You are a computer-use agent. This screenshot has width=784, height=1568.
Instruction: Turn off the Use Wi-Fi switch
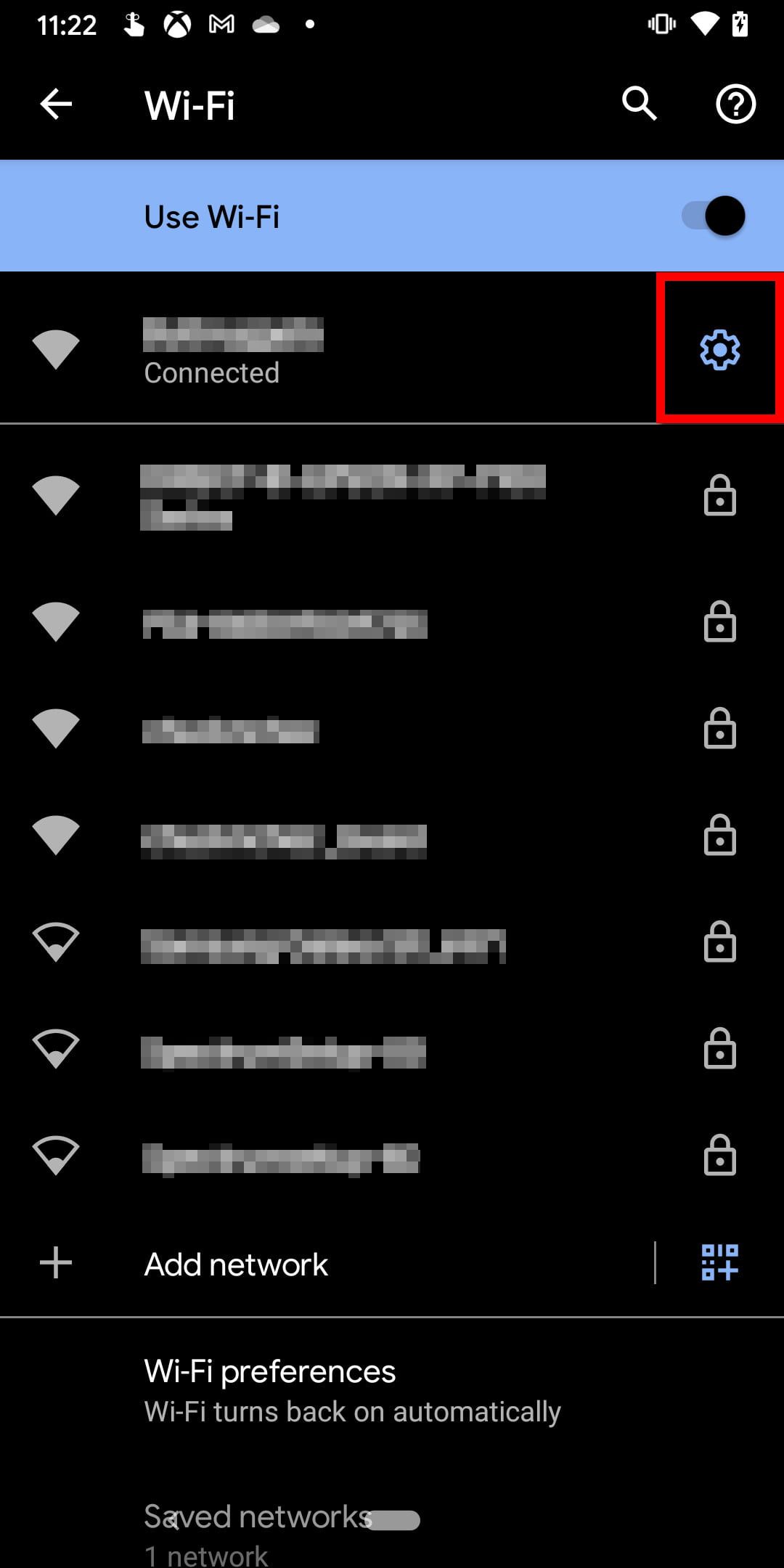[714, 216]
